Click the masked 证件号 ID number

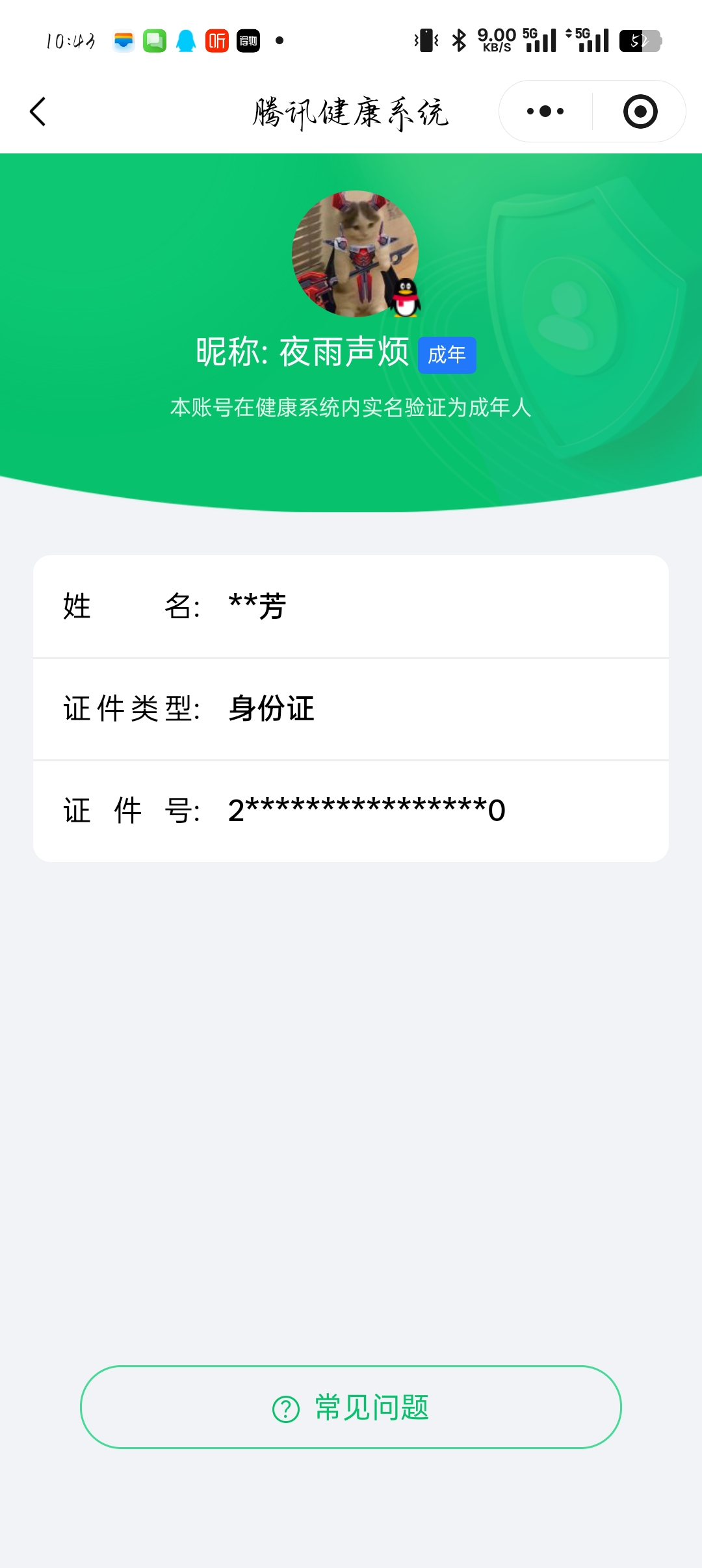click(364, 809)
